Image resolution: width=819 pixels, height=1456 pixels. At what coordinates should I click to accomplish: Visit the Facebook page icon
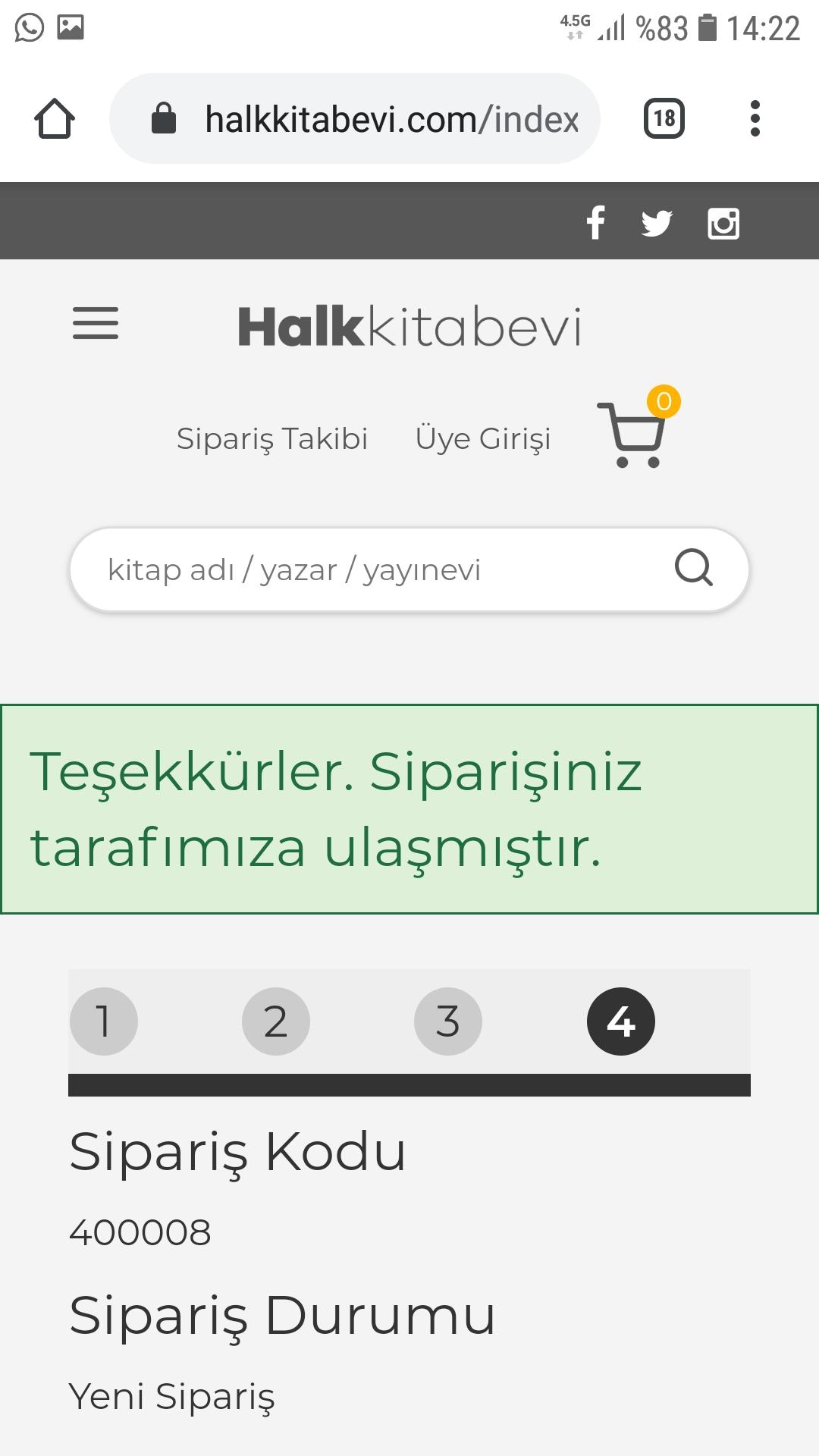click(x=596, y=223)
